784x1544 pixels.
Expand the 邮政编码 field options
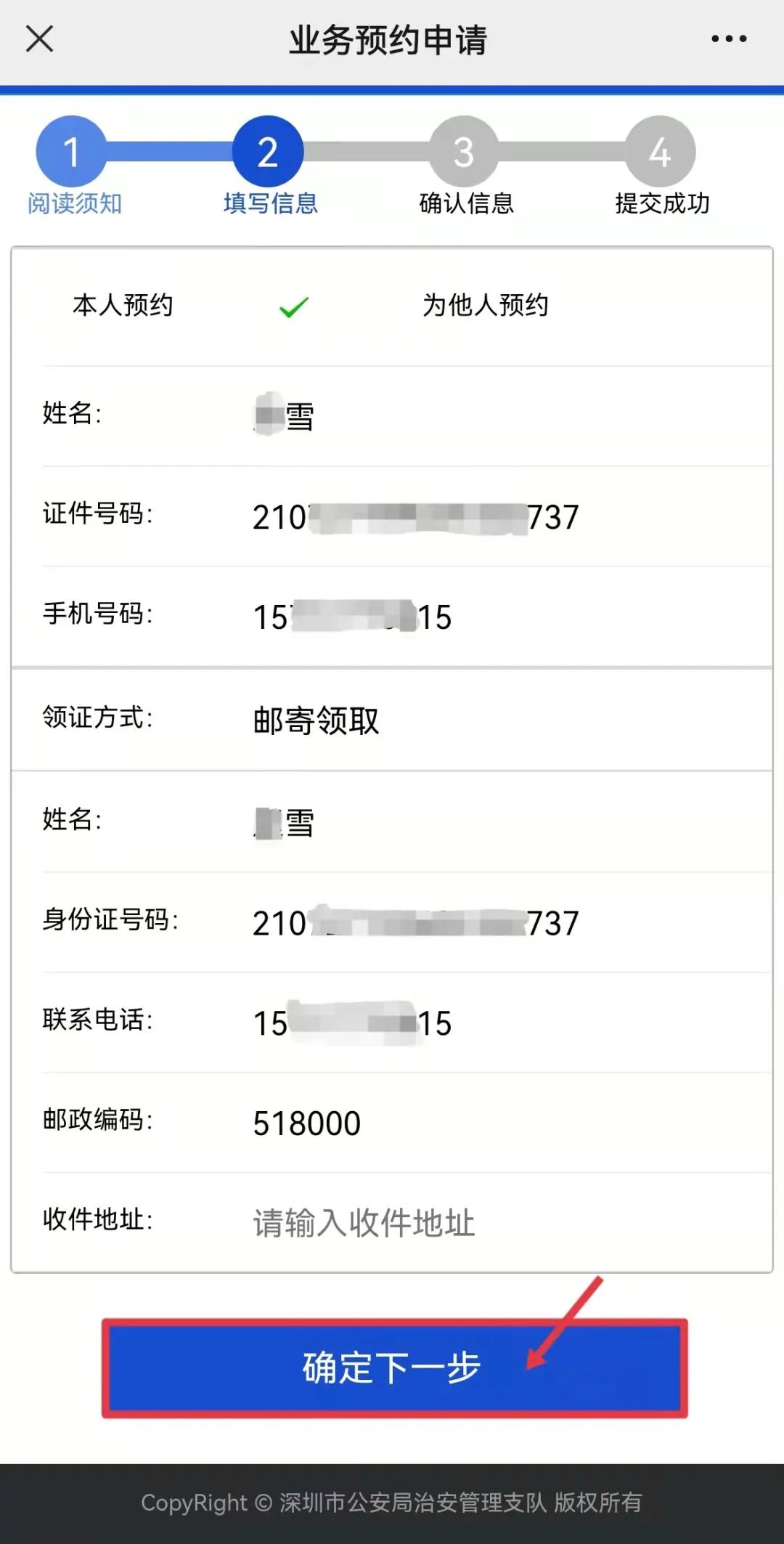pyautogui.click(x=305, y=1123)
